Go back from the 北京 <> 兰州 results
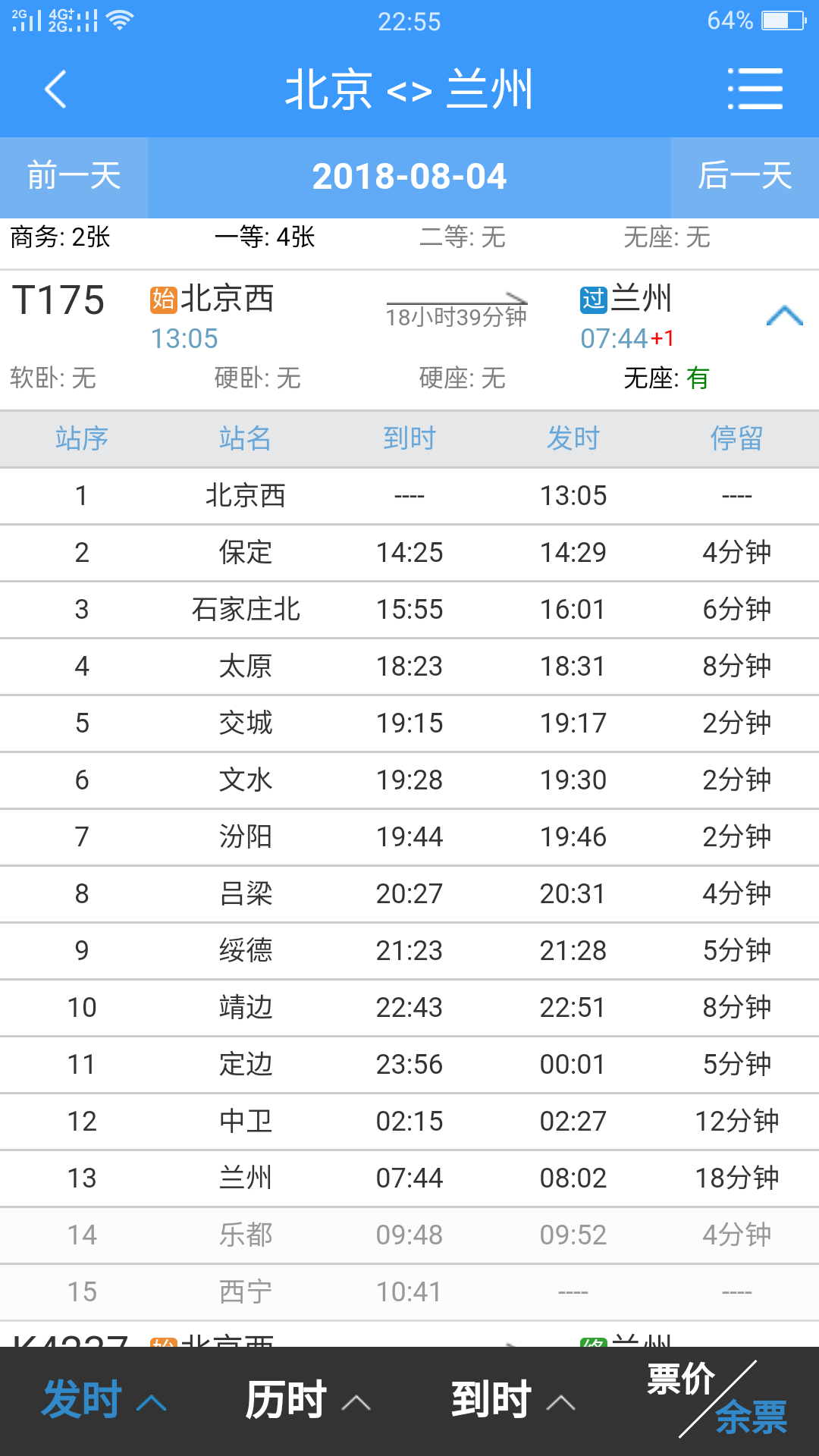Viewport: 819px width, 1456px height. pyautogui.click(x=55, y=89)
